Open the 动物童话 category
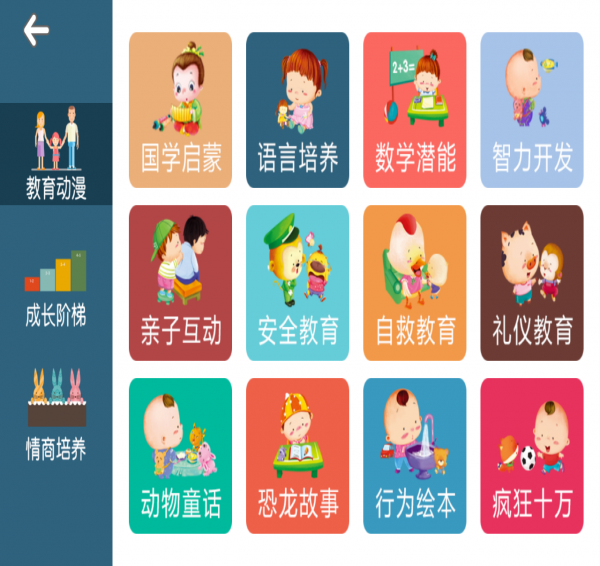Viewport: 600px width, 566px height. point(180,456)
